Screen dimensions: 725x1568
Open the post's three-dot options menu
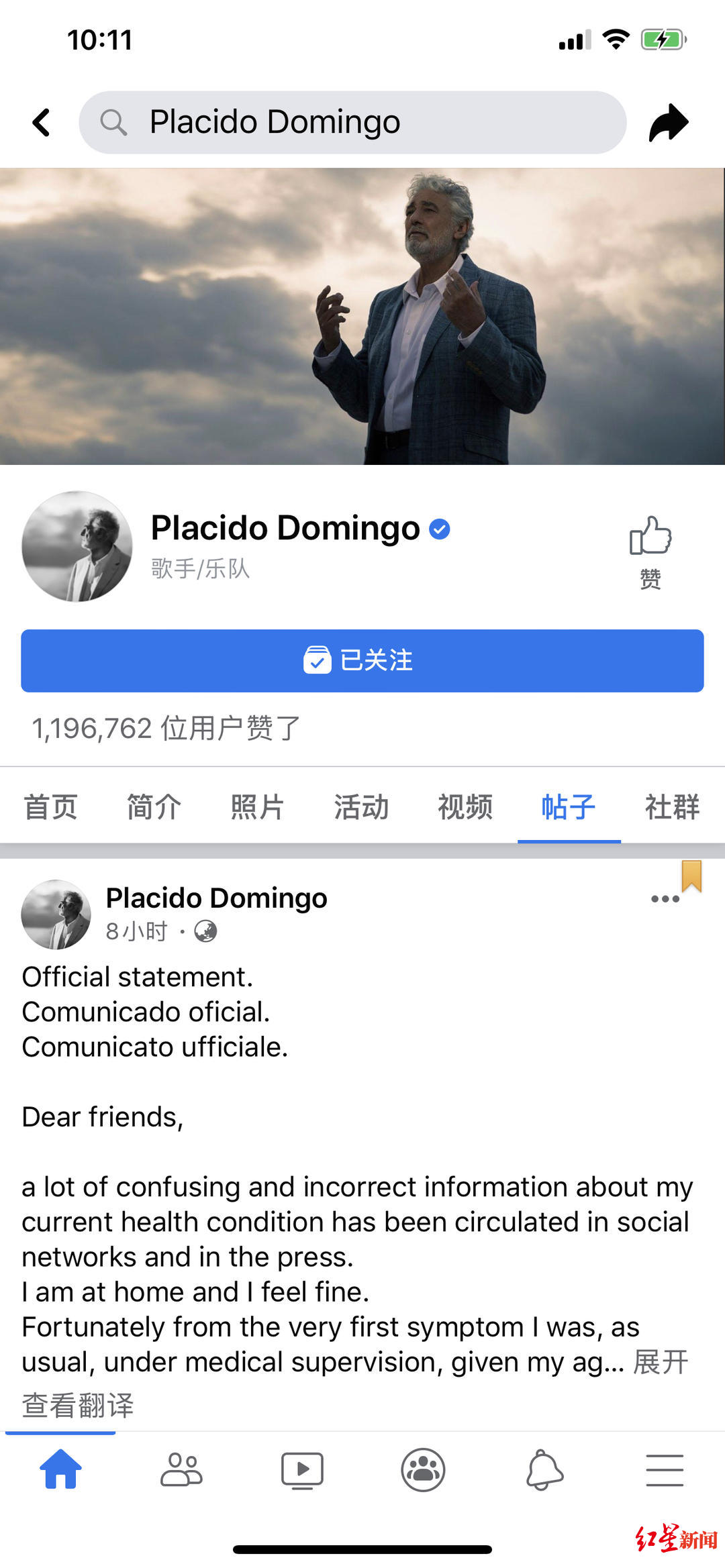pyautogui.click(x=665, y=899)
